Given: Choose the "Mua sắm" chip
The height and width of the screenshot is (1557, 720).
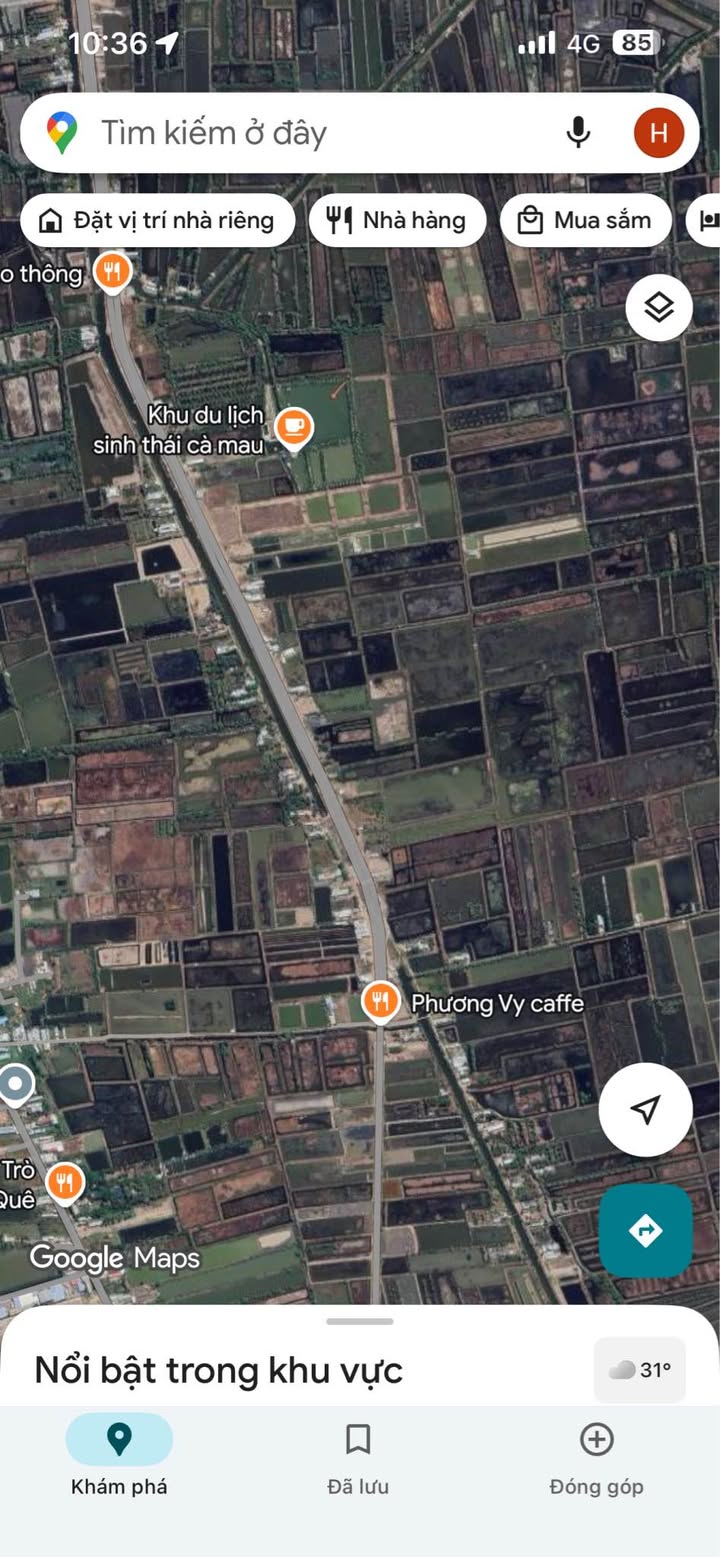Looking at the screenshot, I should click(584, 221).
